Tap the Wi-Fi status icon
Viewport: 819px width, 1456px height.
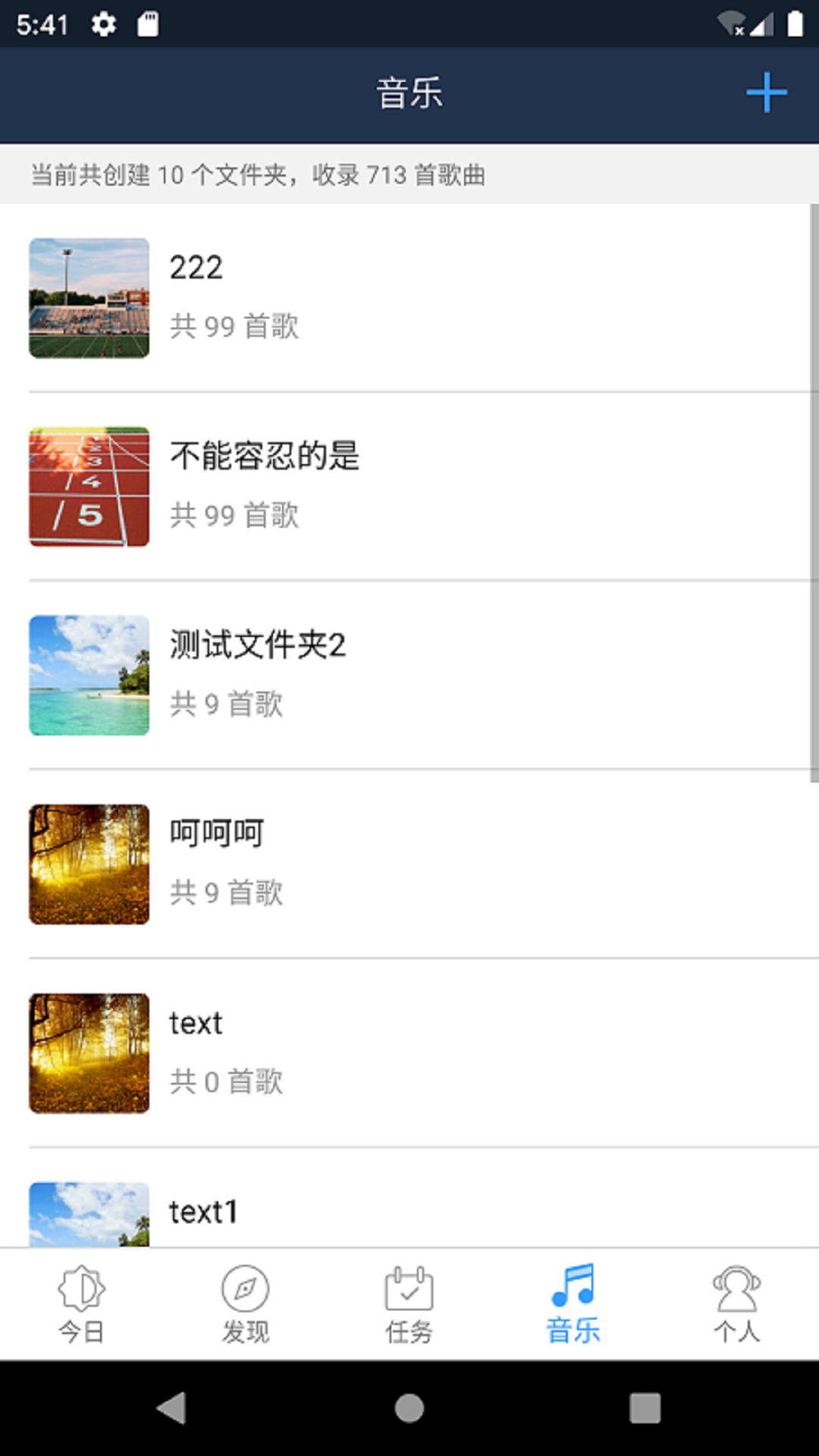tap(730, 23)
